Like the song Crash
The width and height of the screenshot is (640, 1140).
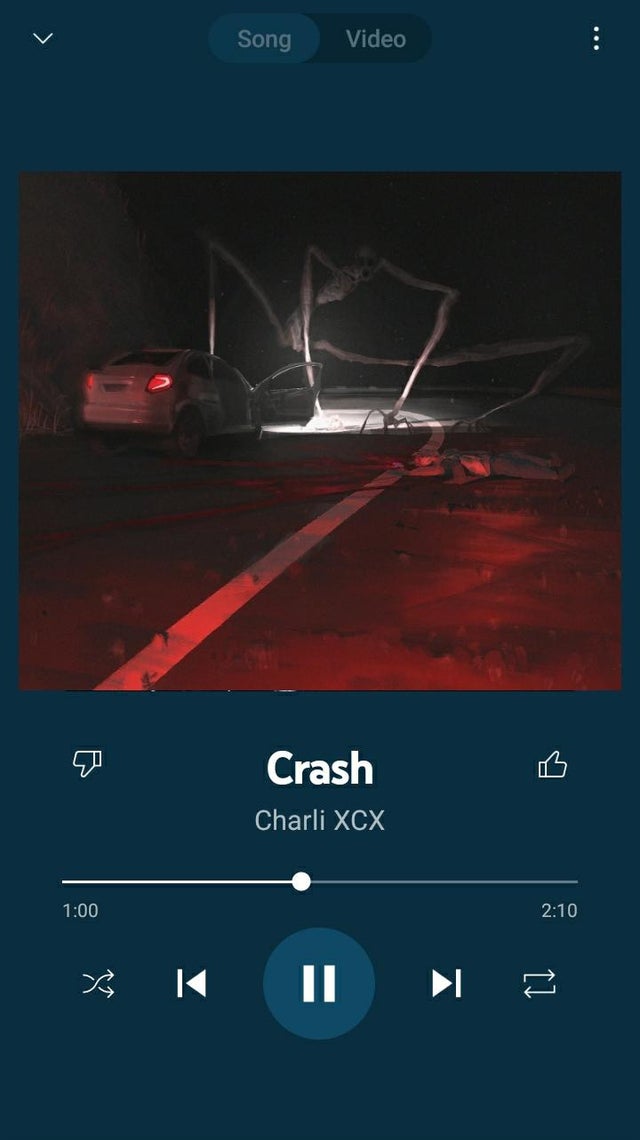pos(552,764)
